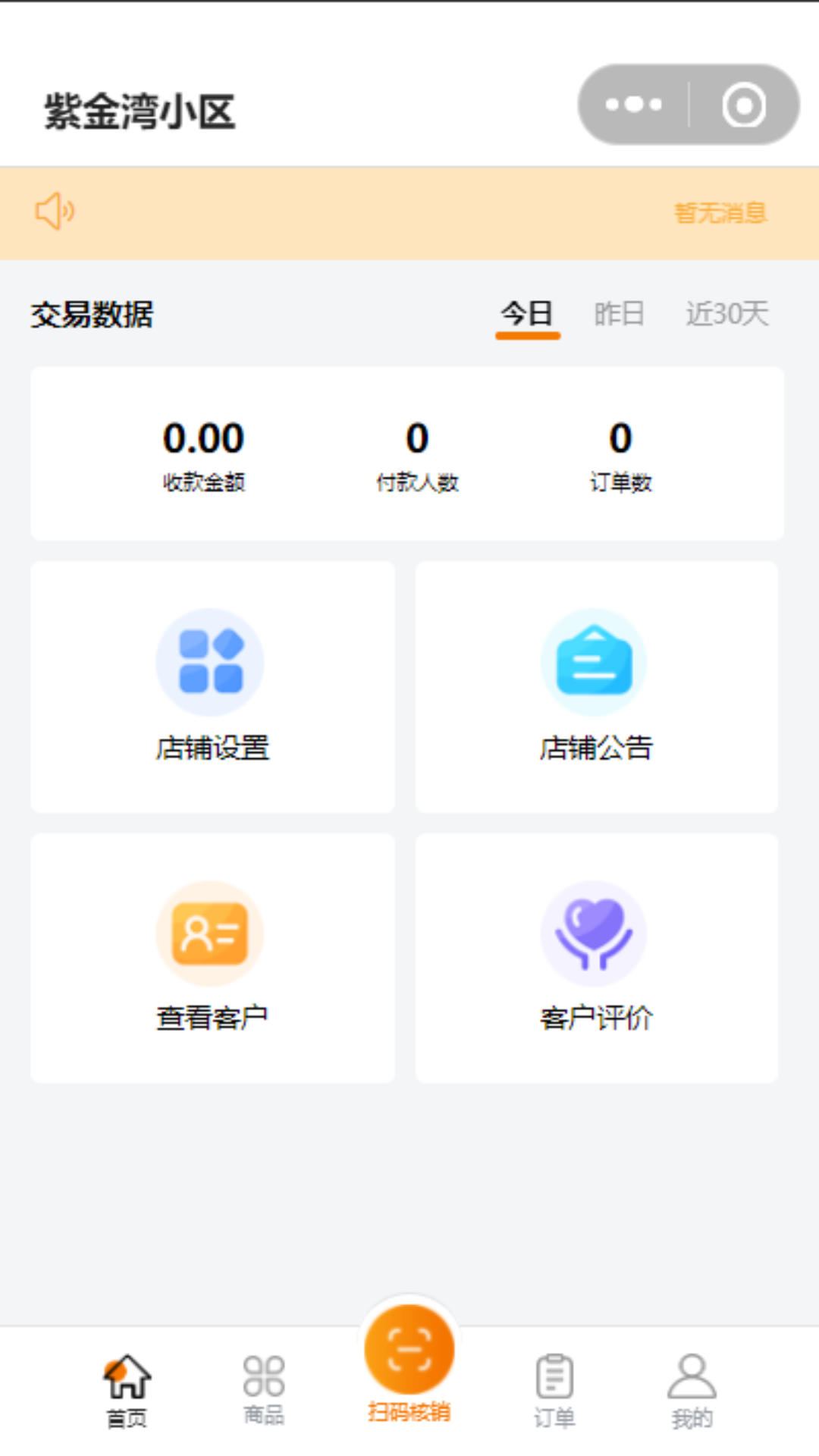Switch to the 近30天 statistics tab
This screenshot has height=1456, width=819.
[x=726, y=313]
